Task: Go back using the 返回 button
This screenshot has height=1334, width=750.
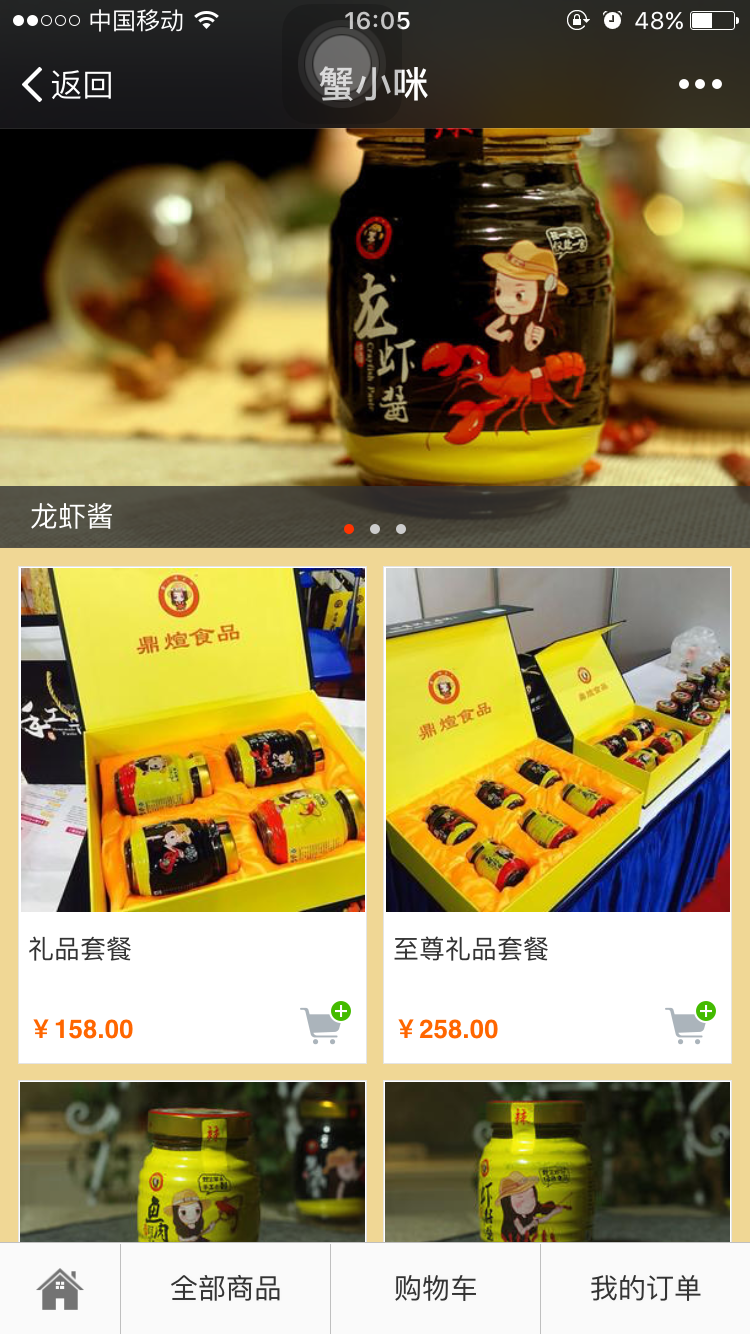Action: 66,85
